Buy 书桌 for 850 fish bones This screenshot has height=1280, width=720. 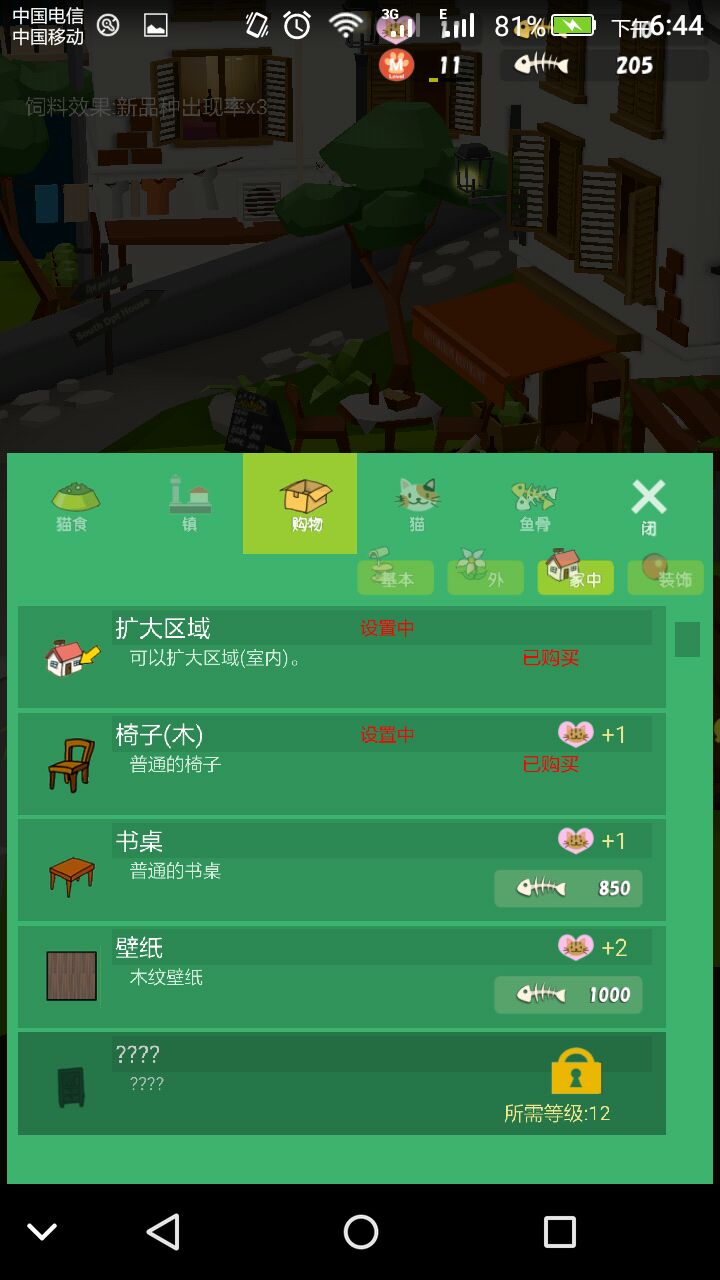pyautogui.click(x=568, y=888)
